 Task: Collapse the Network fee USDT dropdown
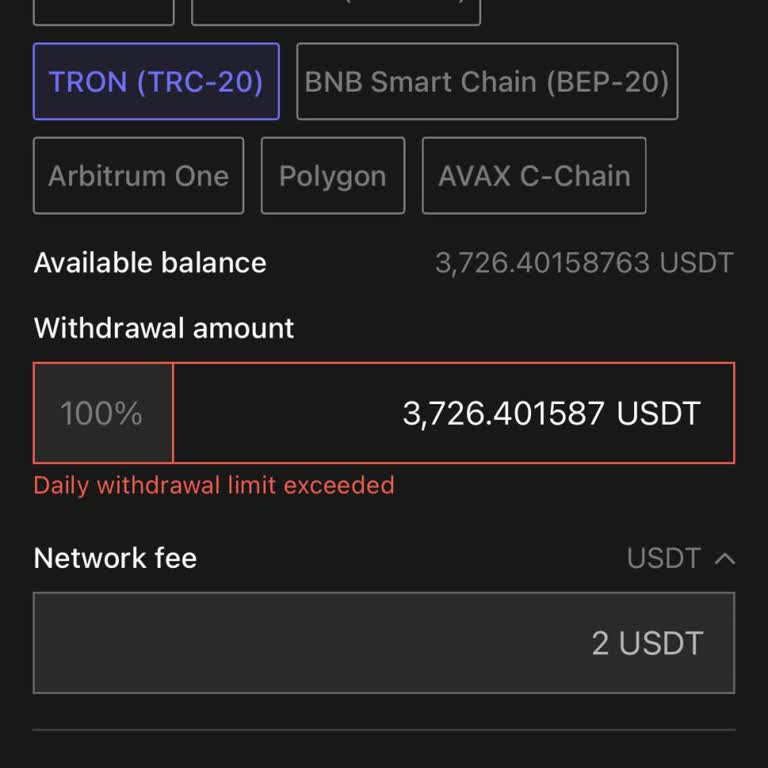(681, 558)
